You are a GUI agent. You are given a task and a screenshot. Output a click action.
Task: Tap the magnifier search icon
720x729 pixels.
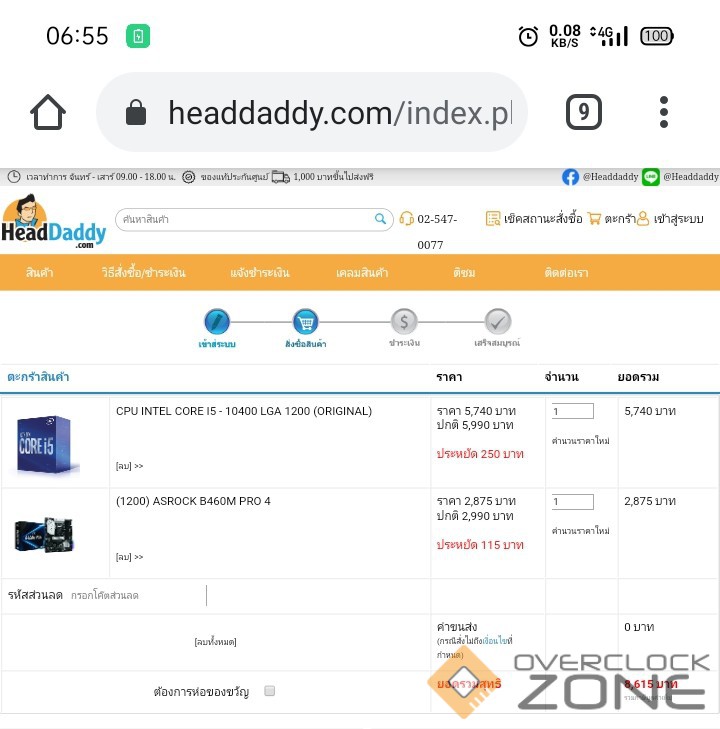[381, 218]
